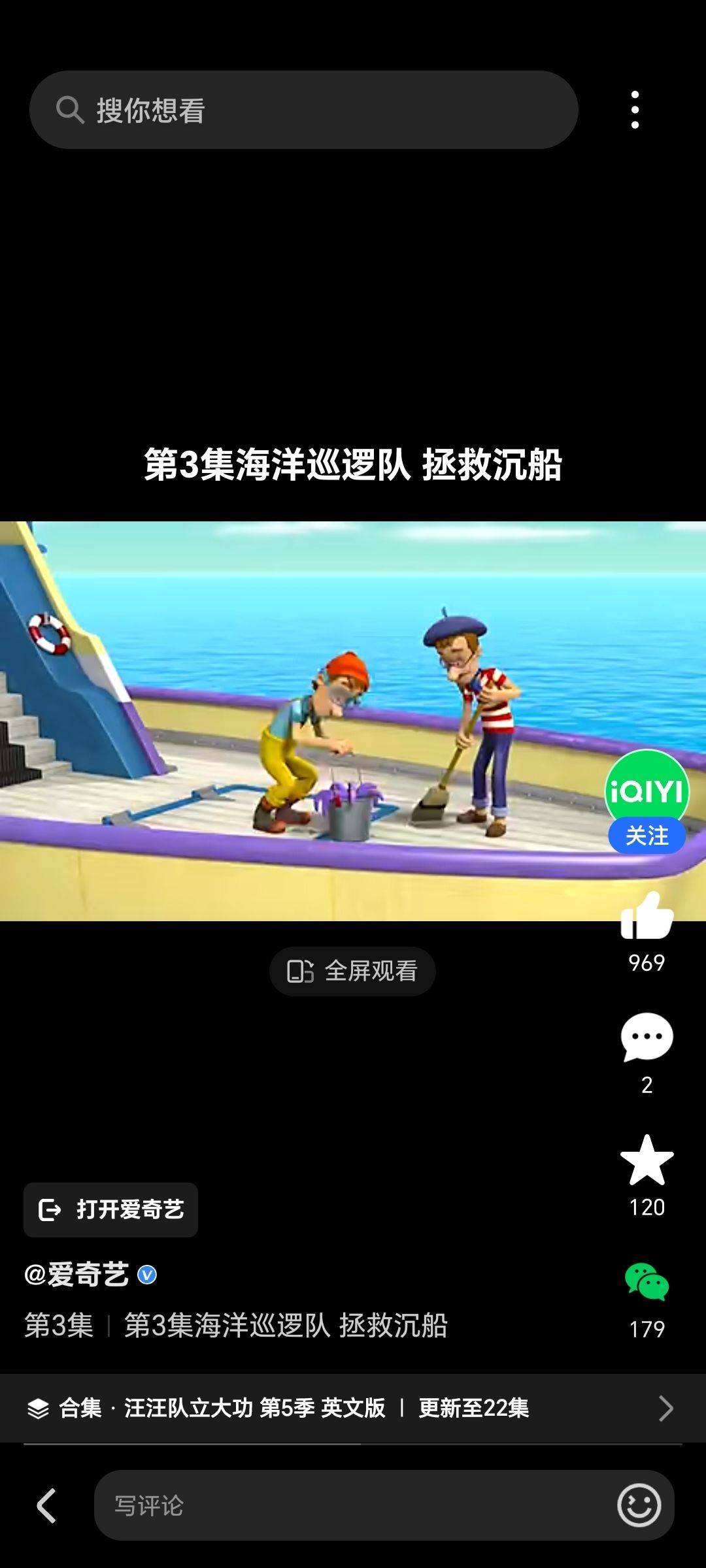Go back with the bottom-left arrow
This screenshot has height=1568, width=706.
(46, 1505)
